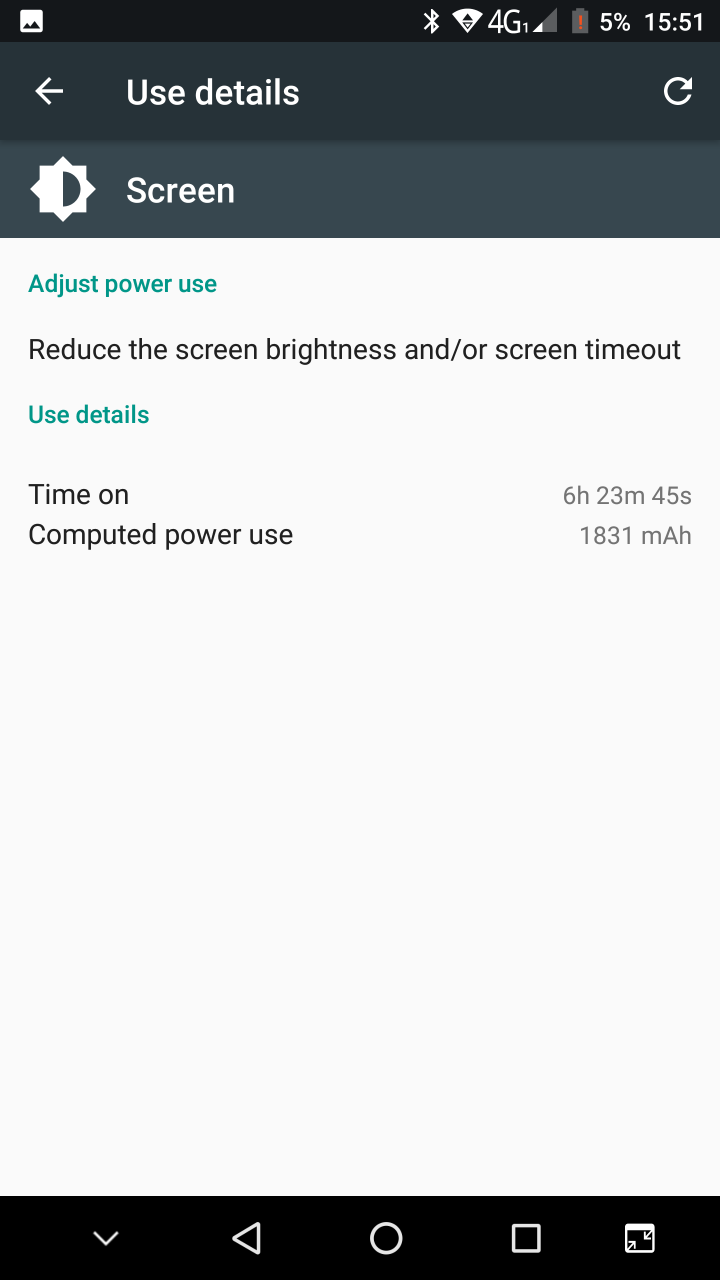Tap the navigation bar back button
This screenshot has height=1280, width=720.
pyautogui.click(x=246, y=1238)
